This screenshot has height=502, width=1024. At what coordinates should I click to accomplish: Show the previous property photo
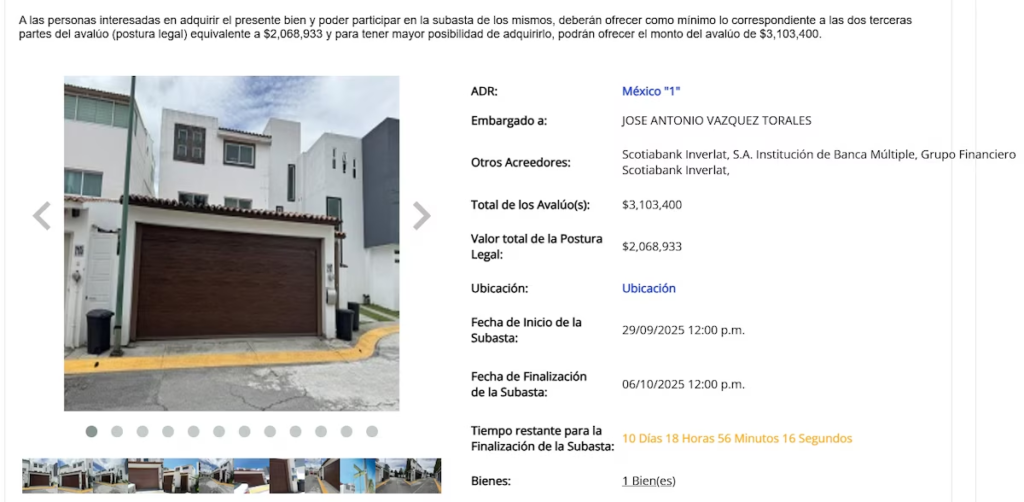pos(42,216)
